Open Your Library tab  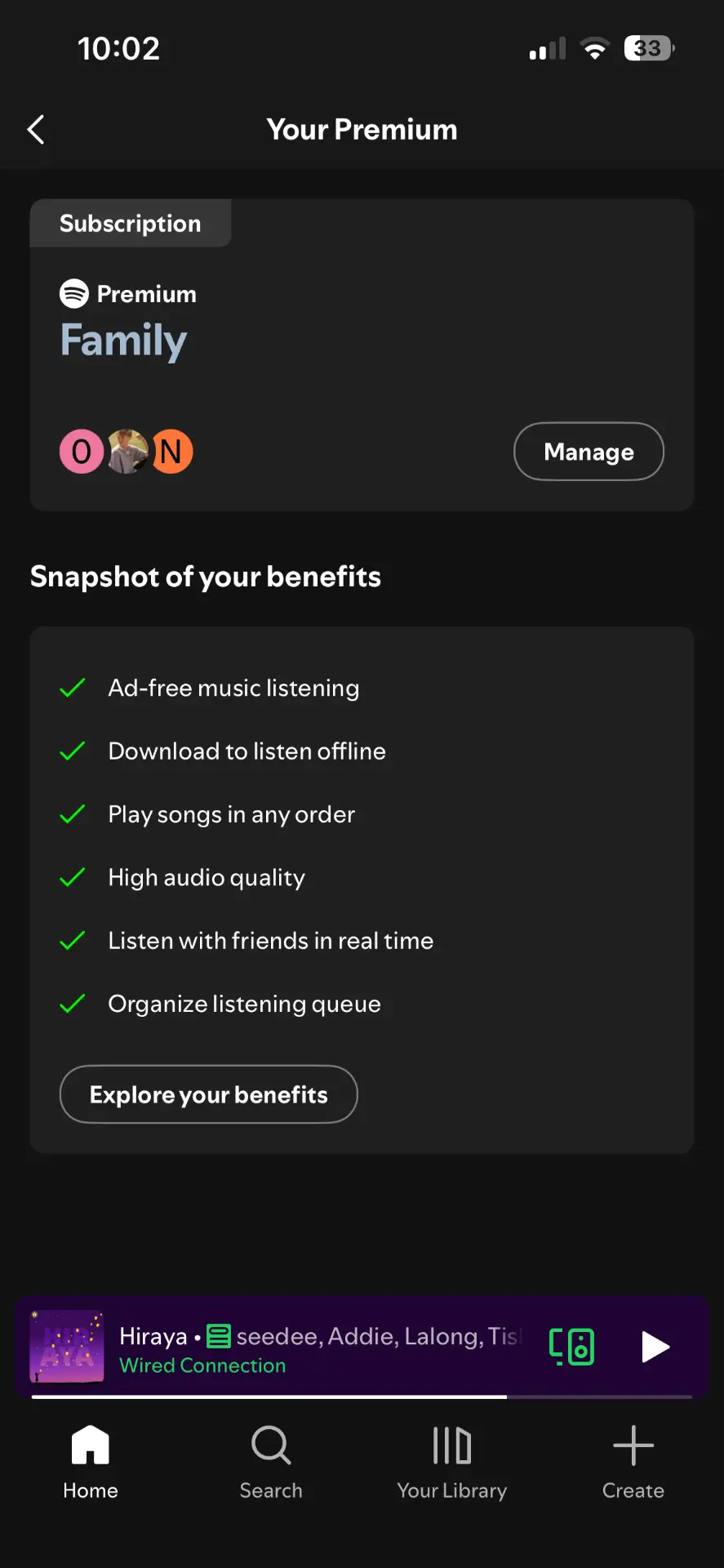[452, 1462]
